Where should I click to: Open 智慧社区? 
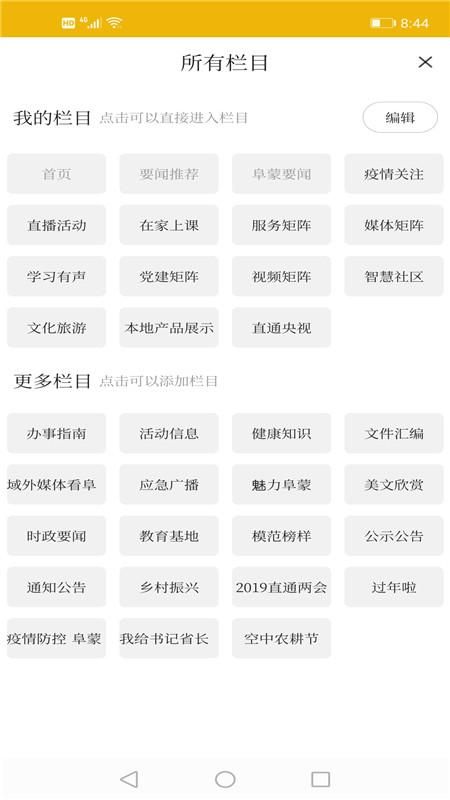click(393, 276)
